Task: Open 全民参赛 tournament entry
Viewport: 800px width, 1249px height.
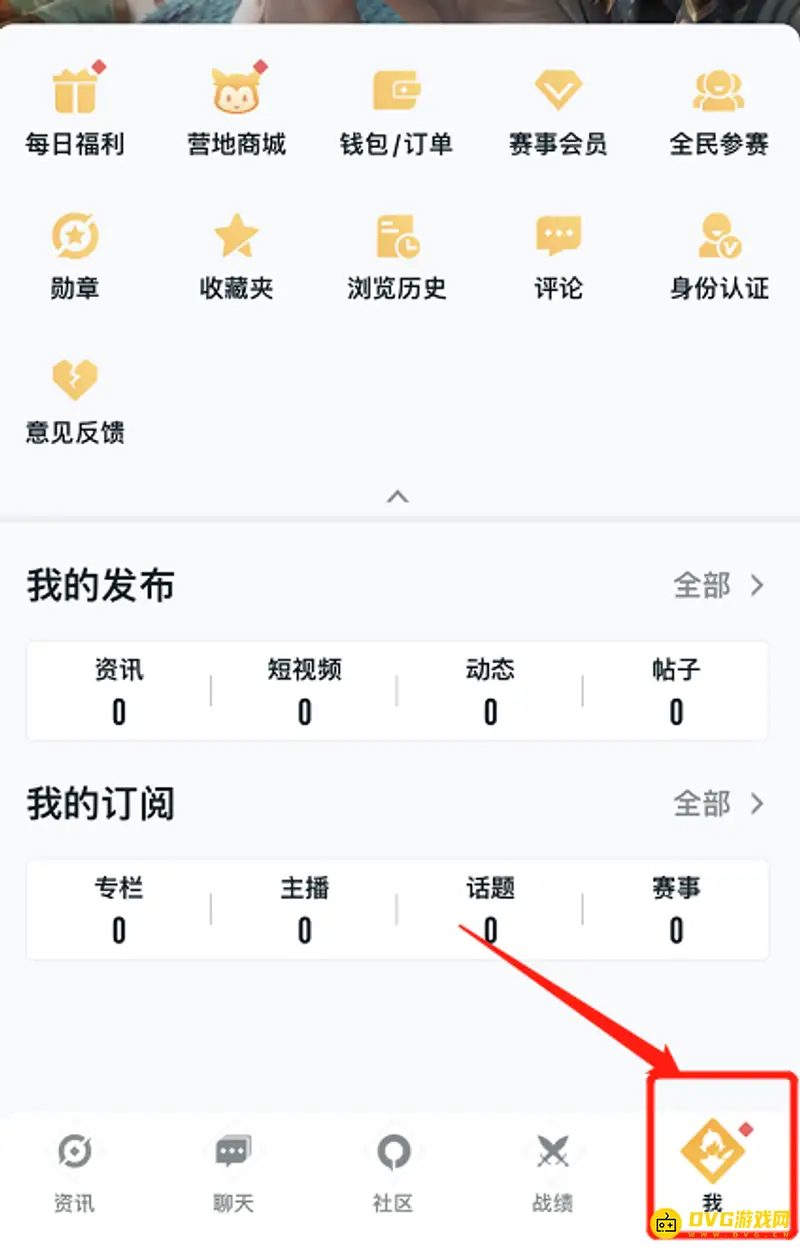Action: (718, 110)
